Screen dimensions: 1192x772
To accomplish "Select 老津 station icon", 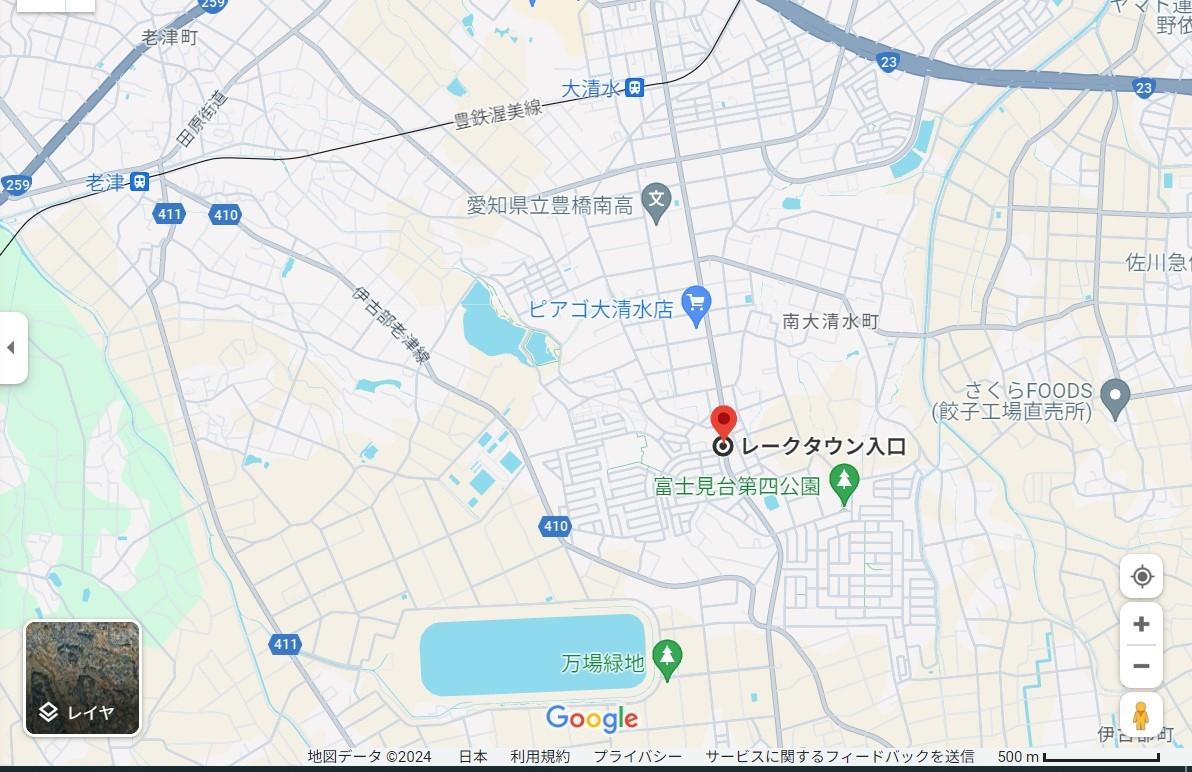I will [139, 182].
